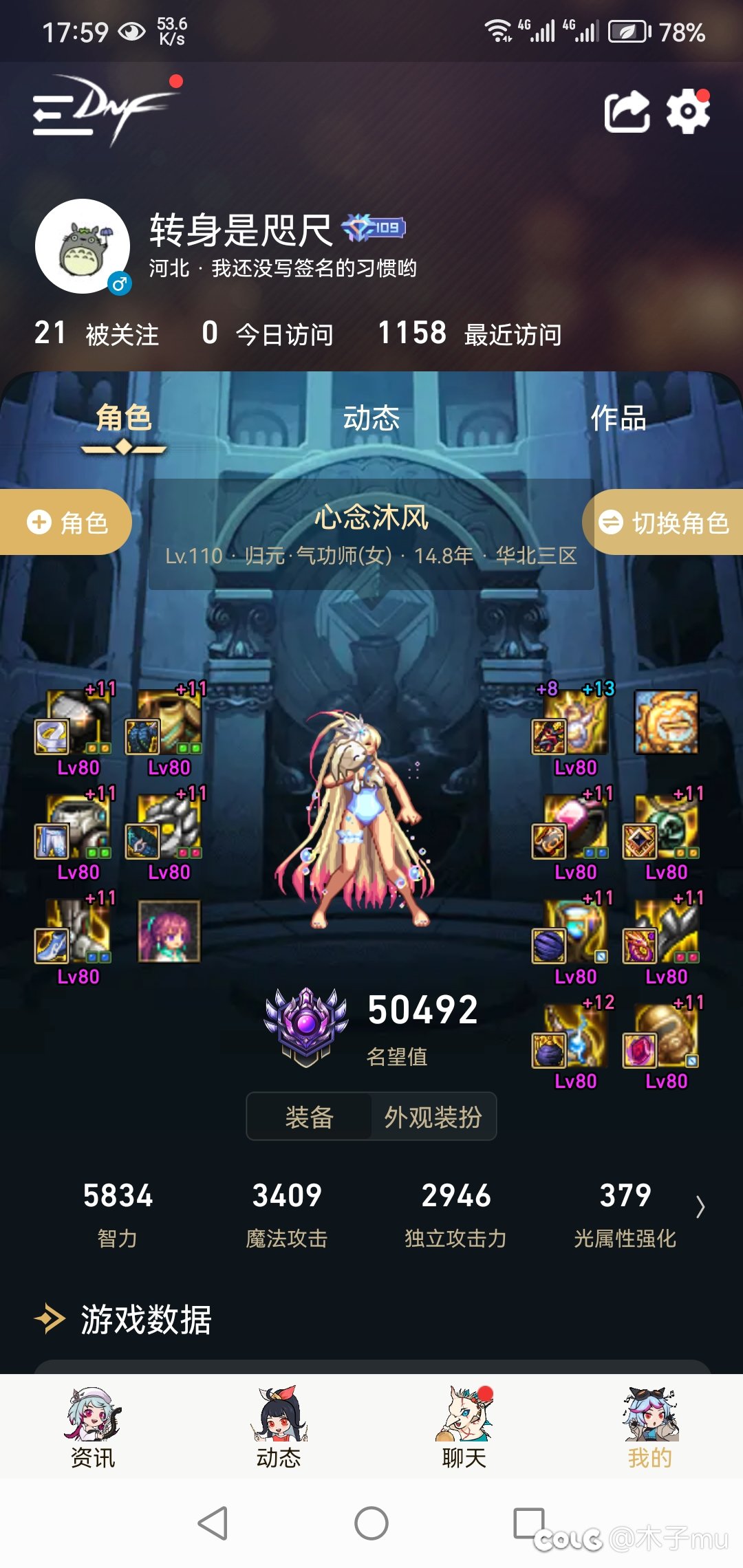Screen dimensions: 743x1568
Task: Go to the 动态 bottom tab
Action: tap(279, 1428)
